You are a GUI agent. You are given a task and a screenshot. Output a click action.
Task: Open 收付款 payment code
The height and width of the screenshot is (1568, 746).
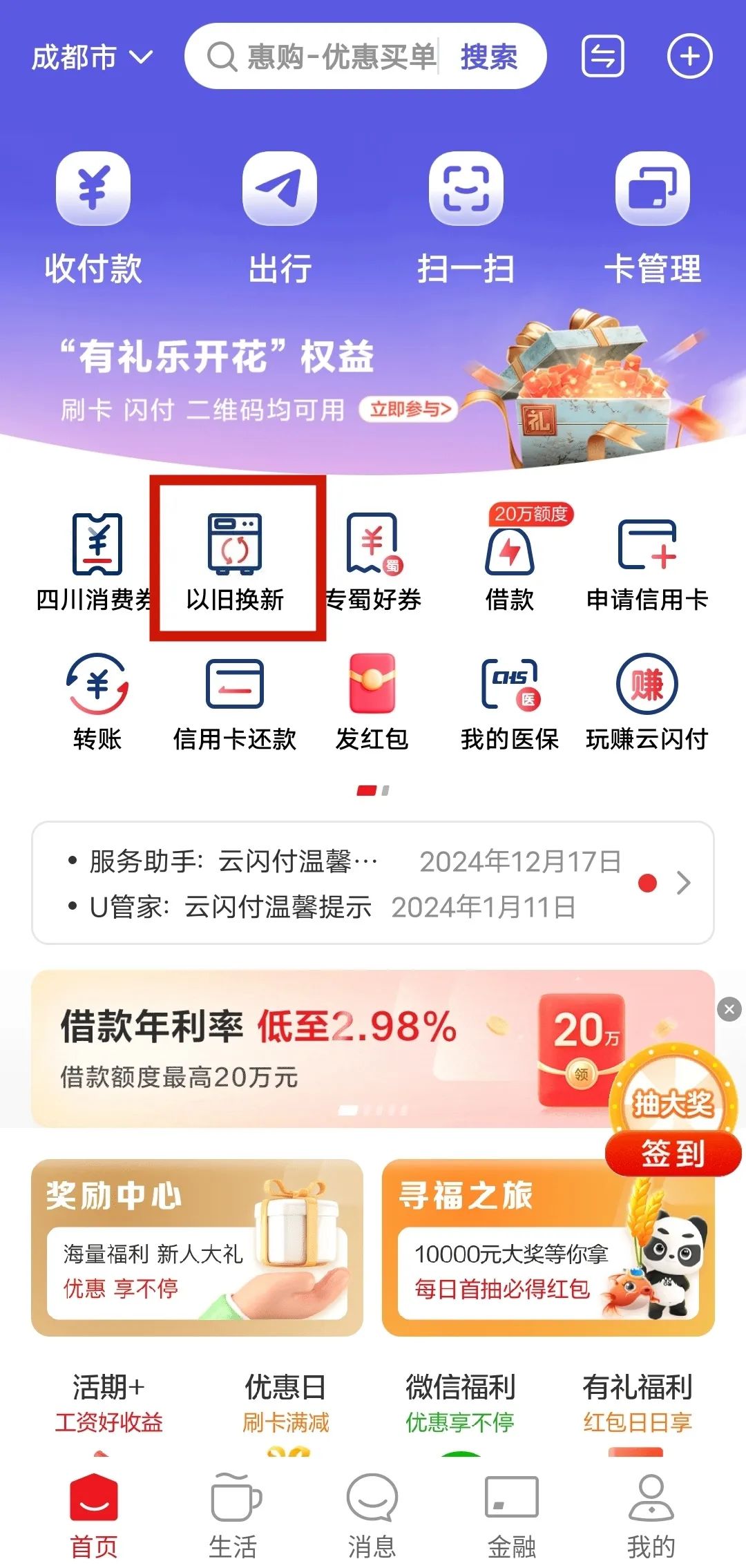tap(93, 218)
